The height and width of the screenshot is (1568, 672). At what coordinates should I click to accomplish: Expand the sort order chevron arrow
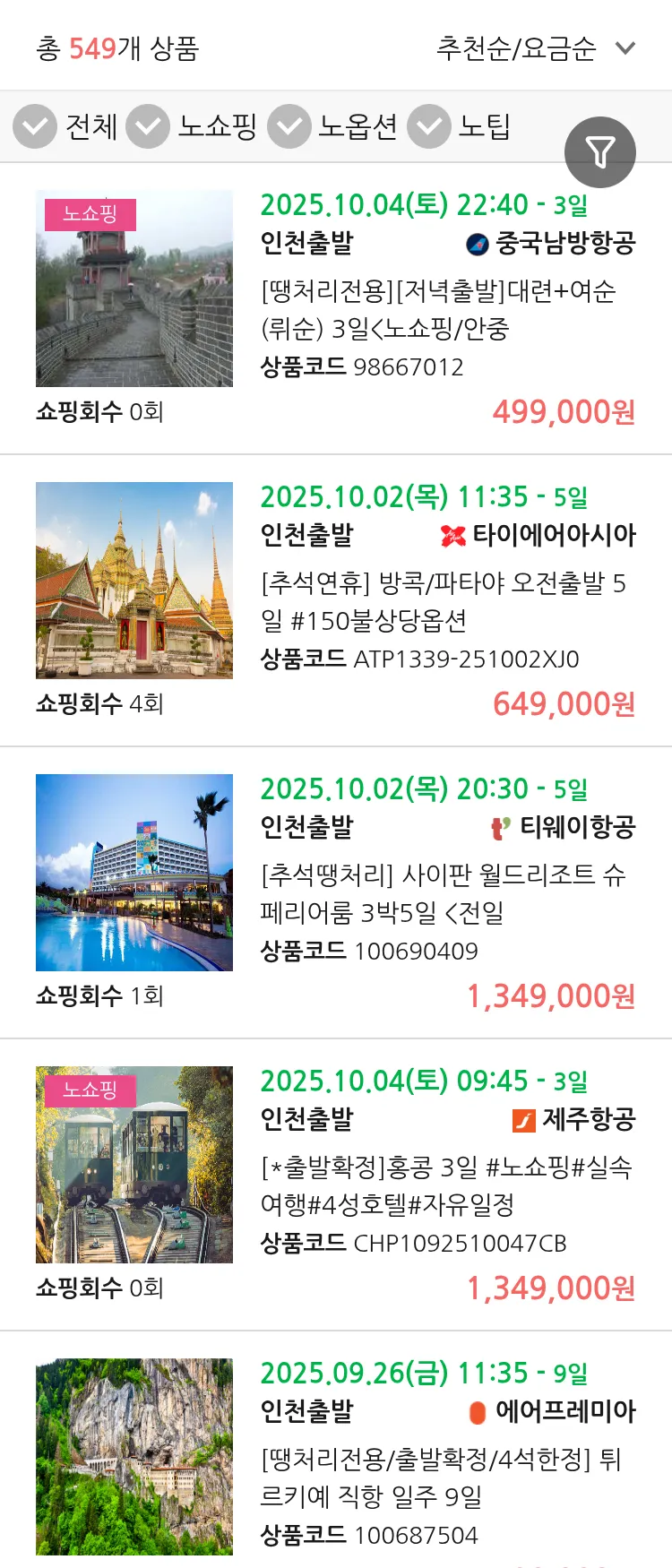626,47
